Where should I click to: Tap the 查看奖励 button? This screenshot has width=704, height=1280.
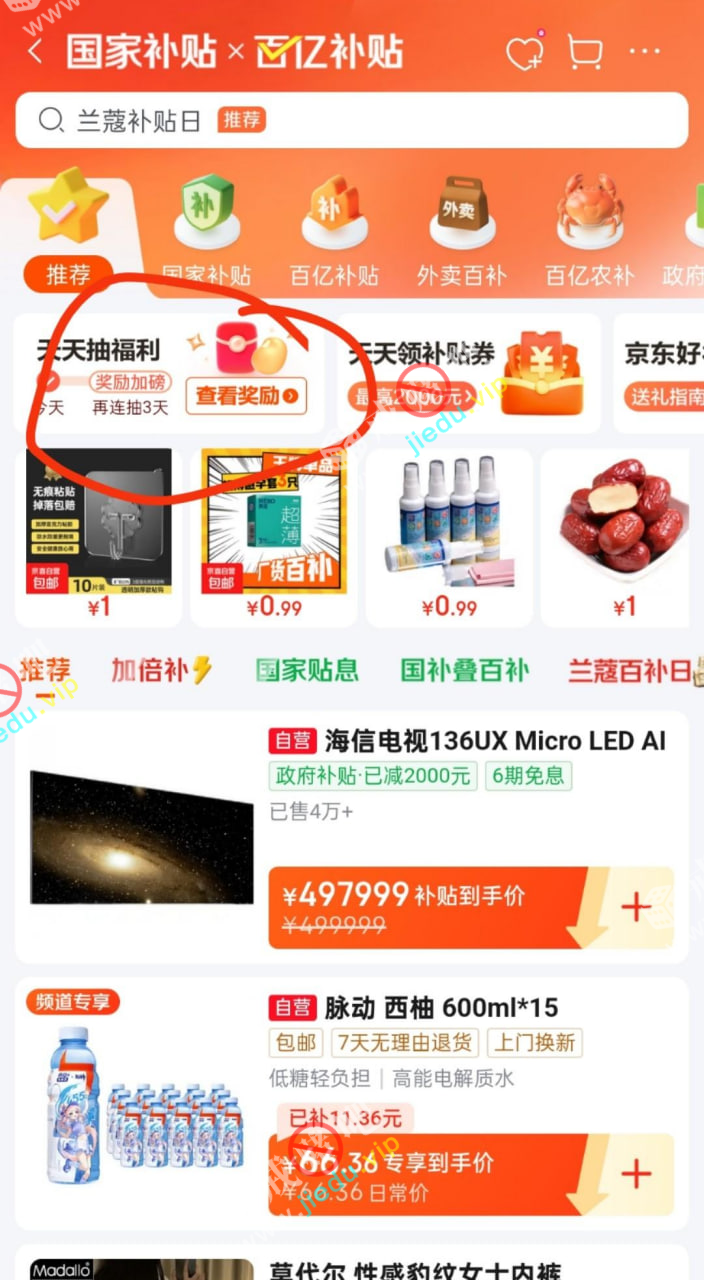click(246, 396)
